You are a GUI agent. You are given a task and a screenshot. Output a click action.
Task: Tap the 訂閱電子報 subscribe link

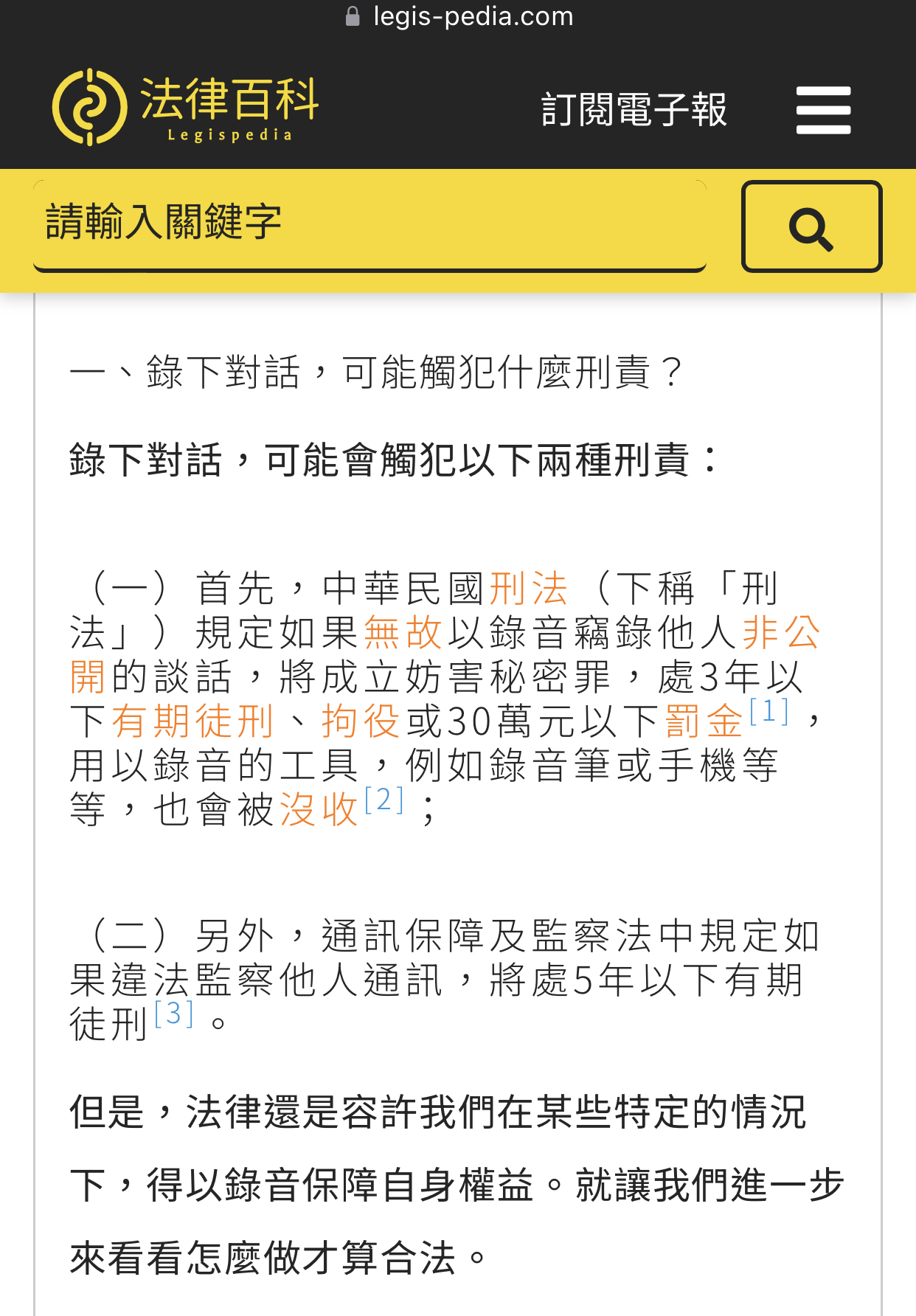(634, 110)
